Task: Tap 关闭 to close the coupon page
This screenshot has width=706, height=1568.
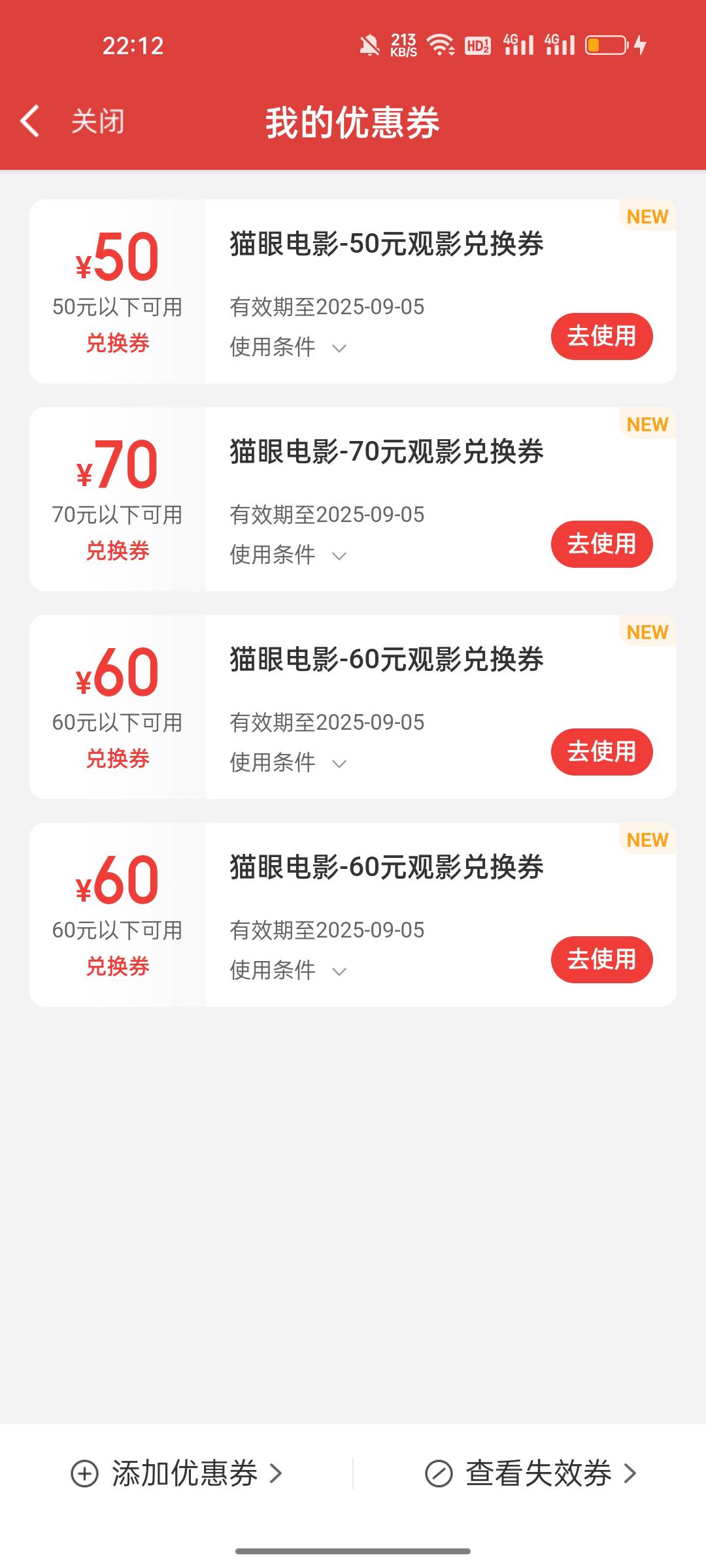Action: (x=97, y=122)
